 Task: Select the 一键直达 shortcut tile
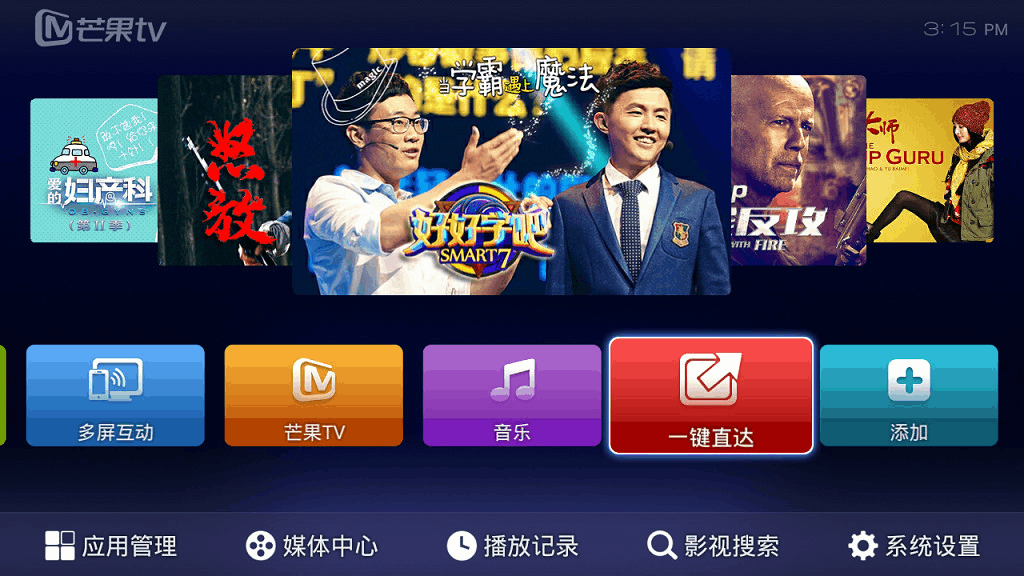[711, 396]
